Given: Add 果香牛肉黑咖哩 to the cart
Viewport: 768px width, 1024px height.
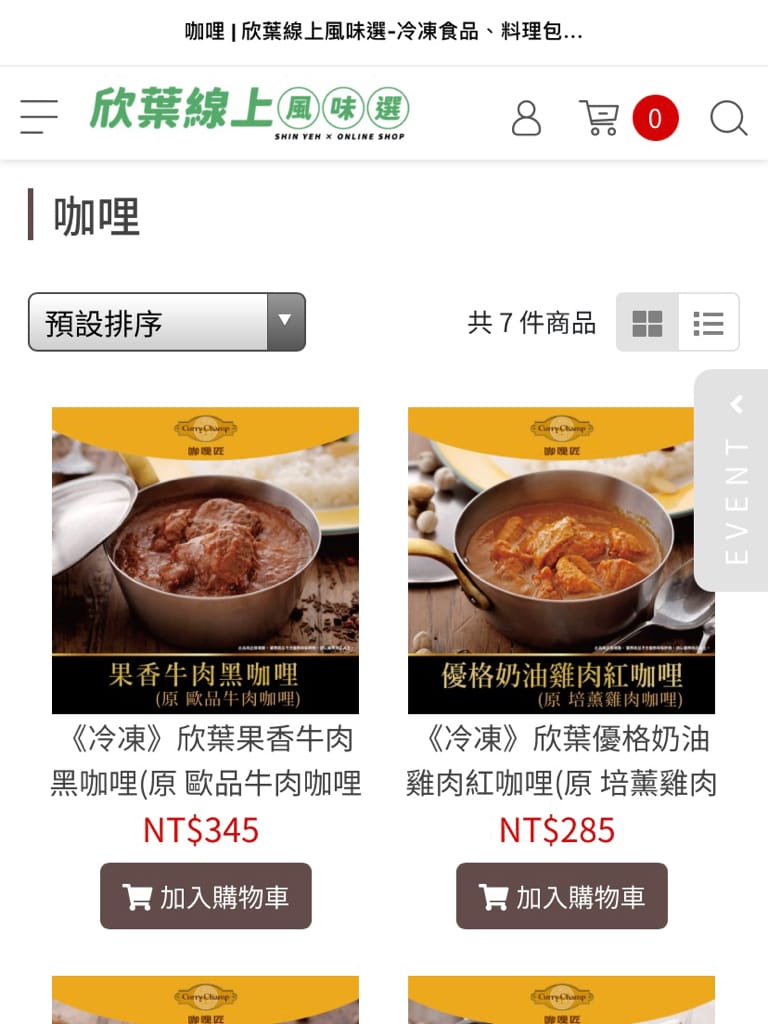Looking at the screenshot, I should coord(205,897).
